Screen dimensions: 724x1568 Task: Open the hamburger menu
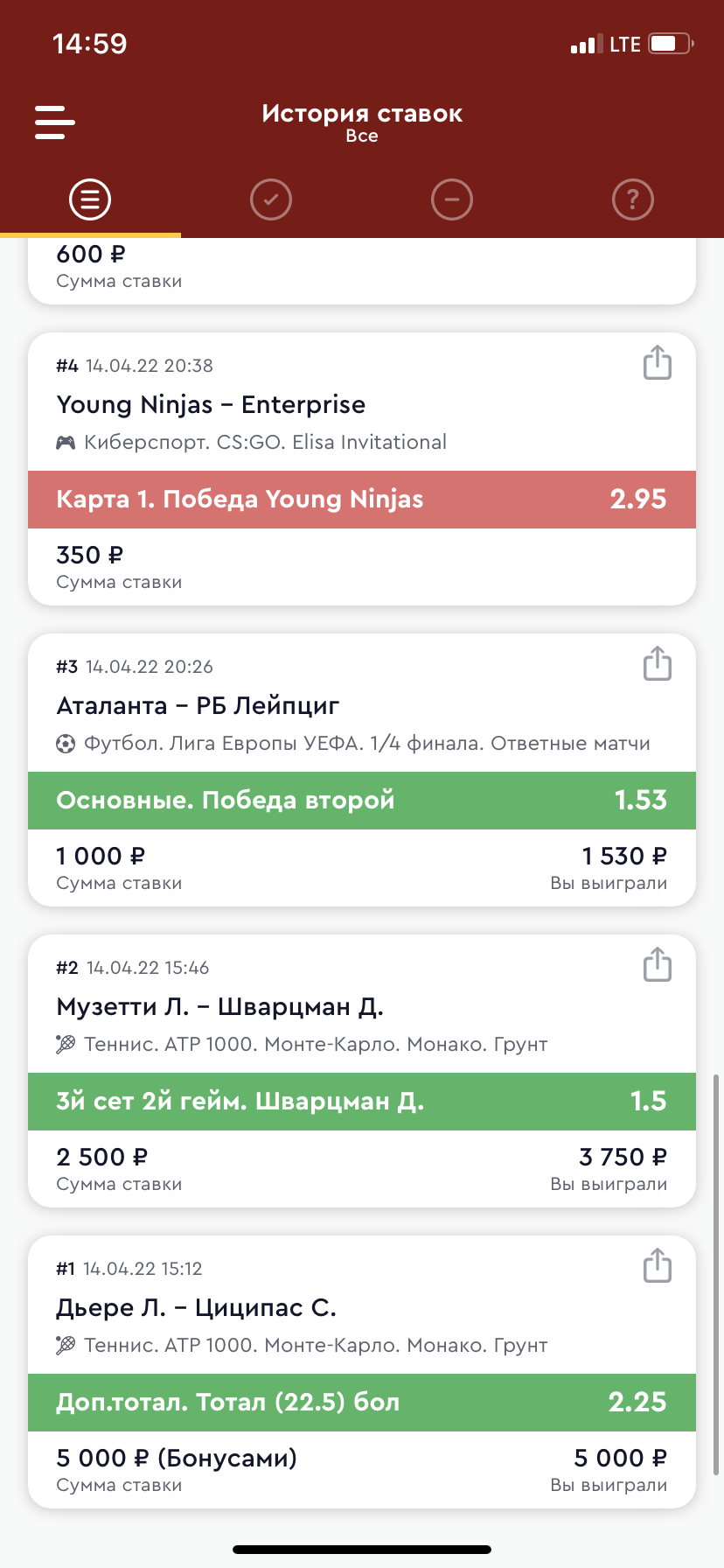point(54,122)
